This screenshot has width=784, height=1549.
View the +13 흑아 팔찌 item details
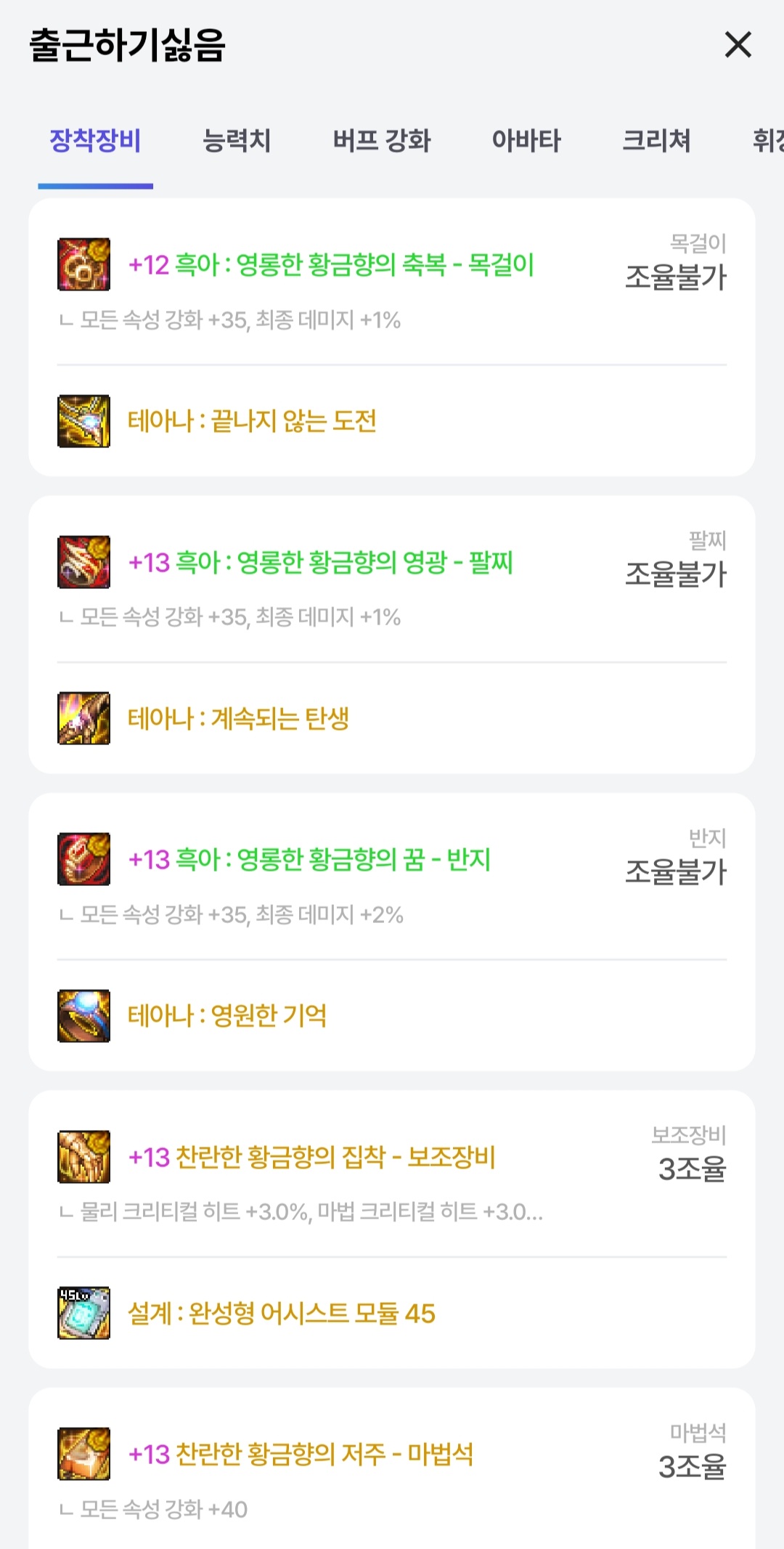tap(321, 563)
